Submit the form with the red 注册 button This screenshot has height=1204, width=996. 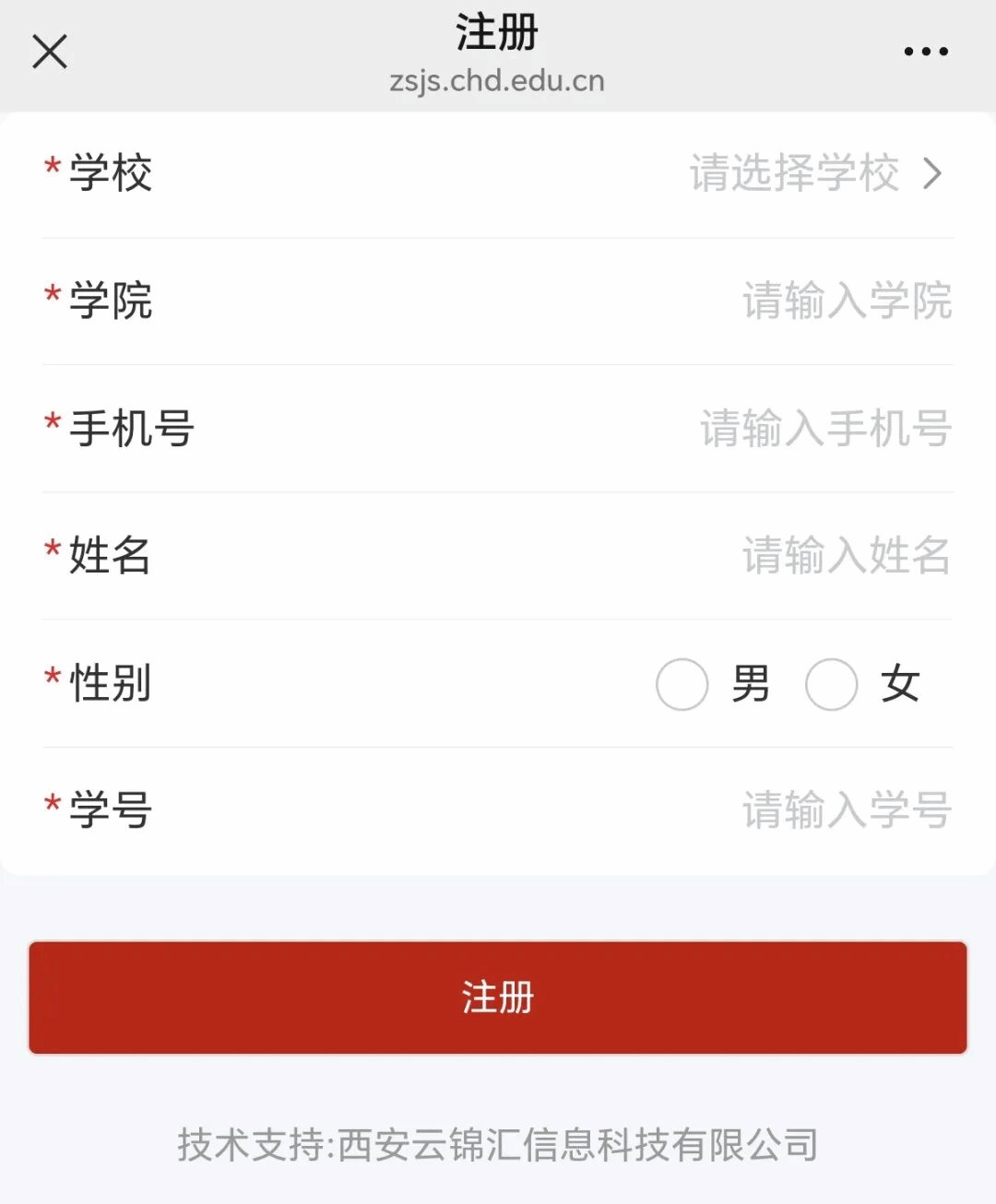[498, 997]
